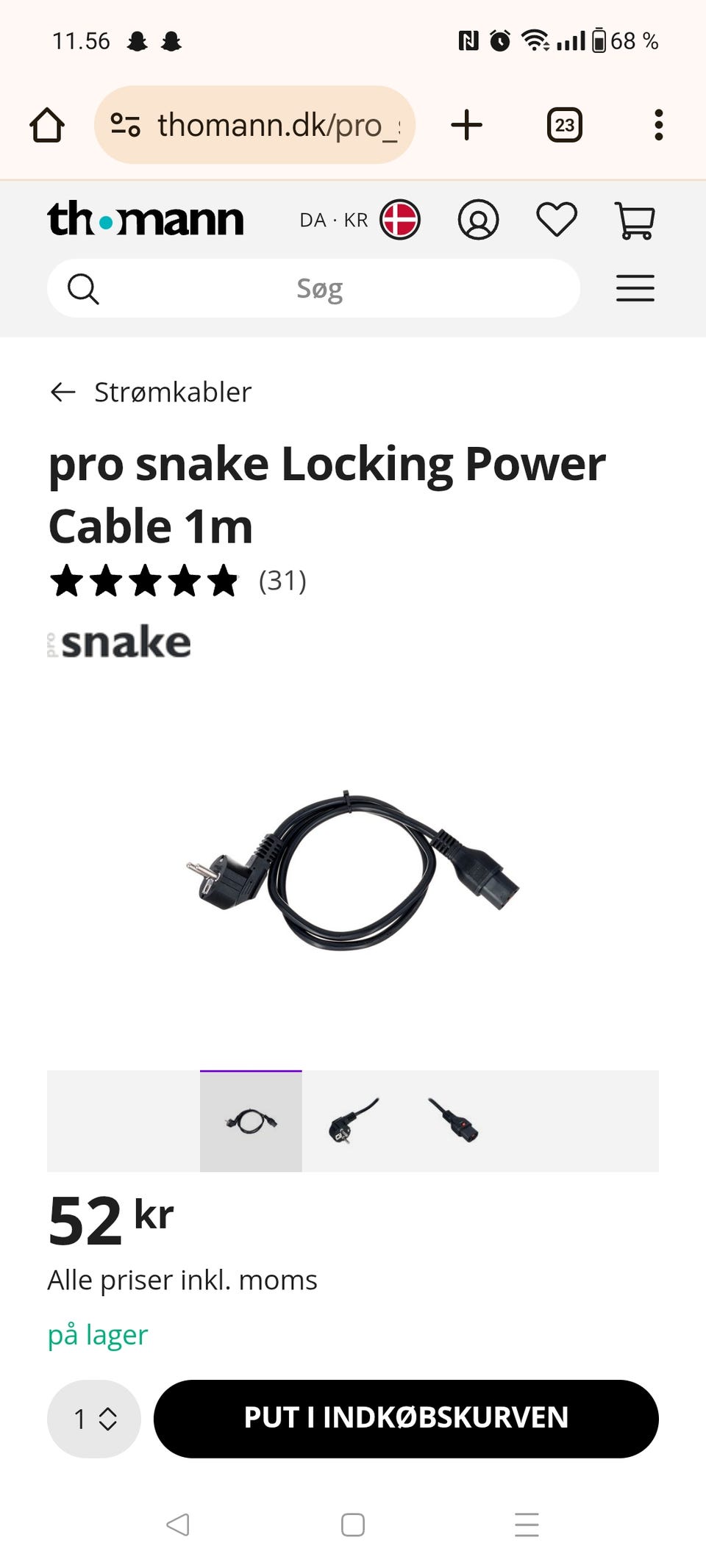Add cable via Put i indkøbskurven
Screen dimensions: 706x1568
pyautogui.click(x=406, y=1418)
